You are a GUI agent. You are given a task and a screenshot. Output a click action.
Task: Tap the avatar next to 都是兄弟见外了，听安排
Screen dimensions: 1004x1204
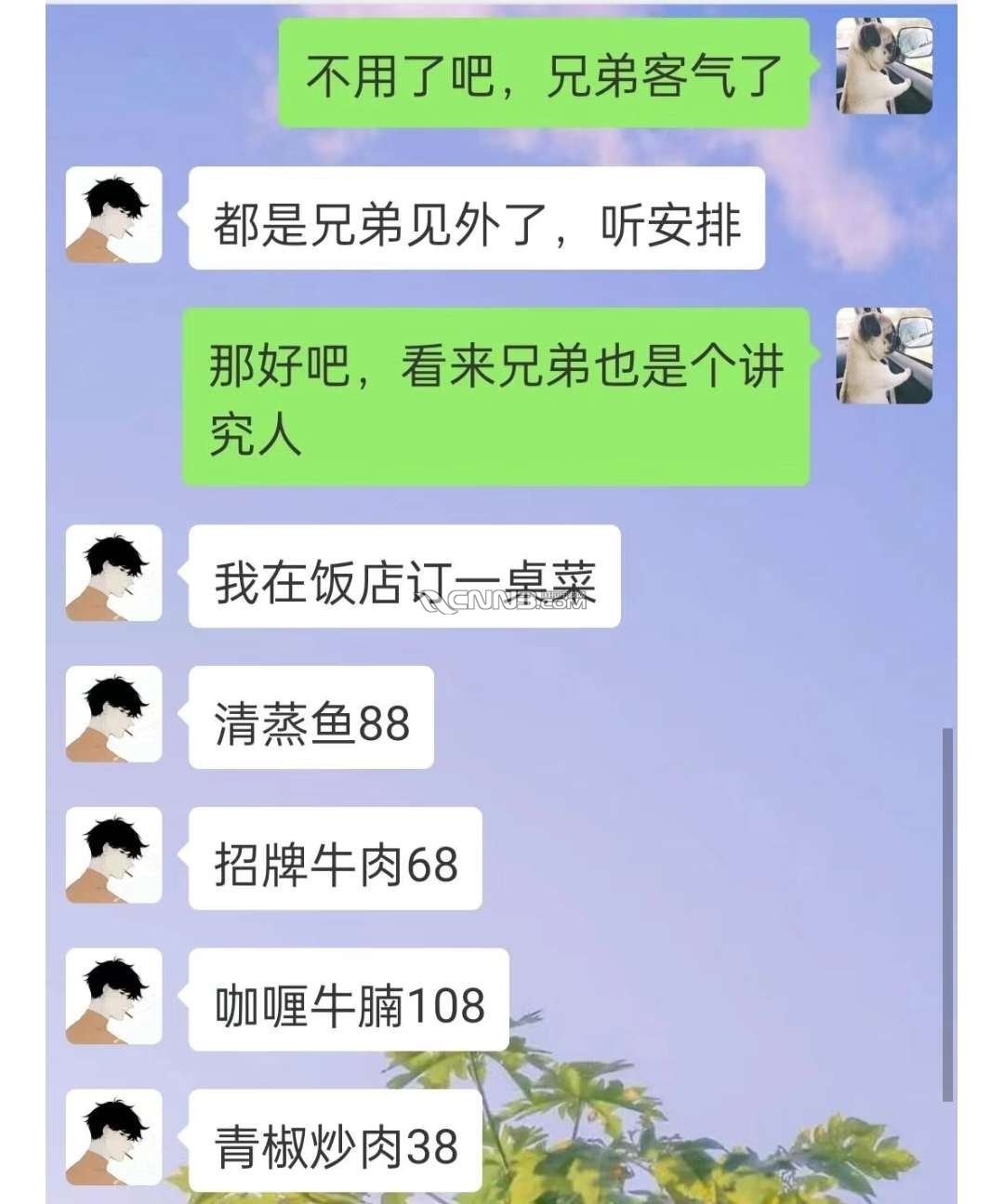click(113, 215)
